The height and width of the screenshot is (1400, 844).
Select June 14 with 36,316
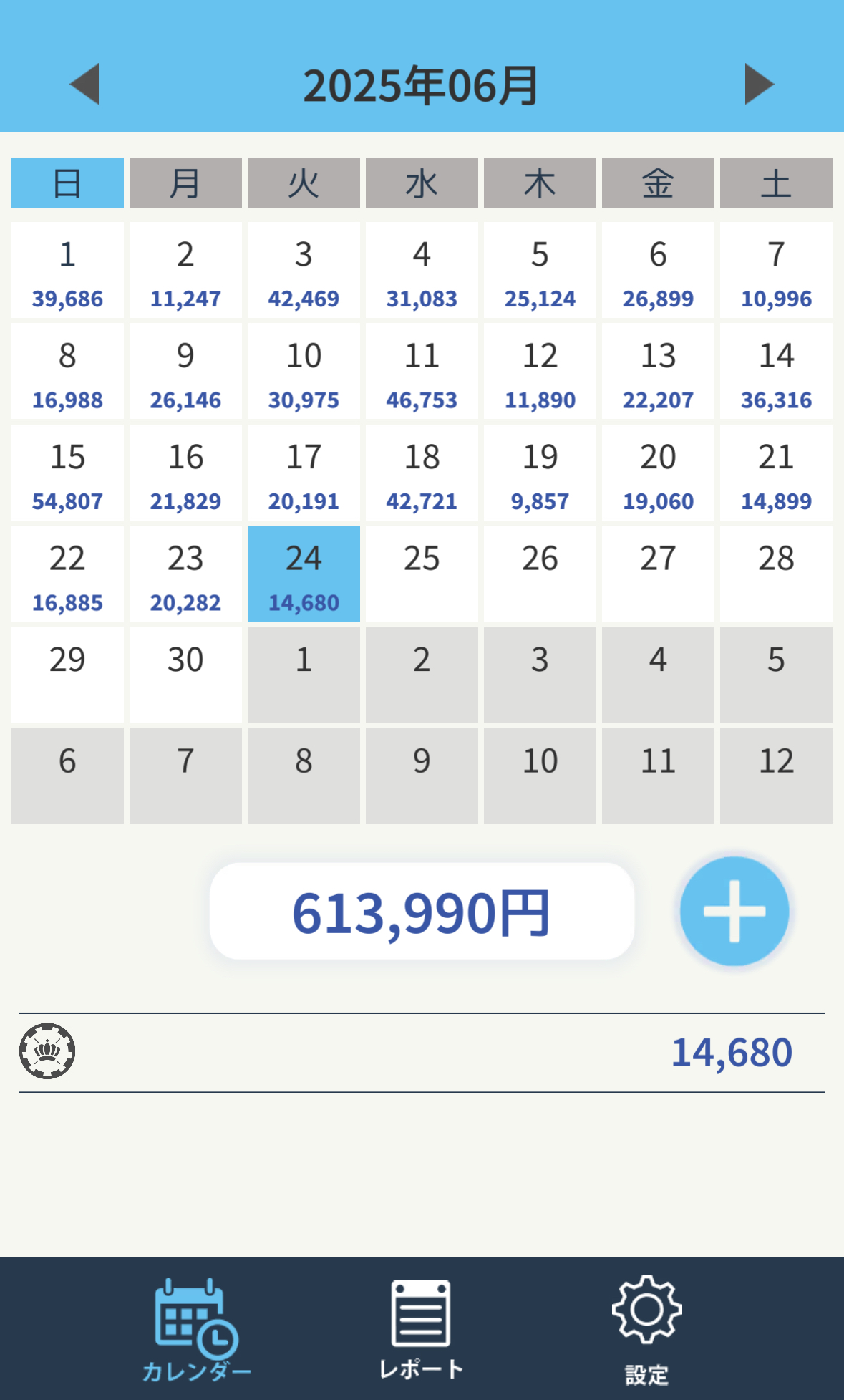pos(776,371)
